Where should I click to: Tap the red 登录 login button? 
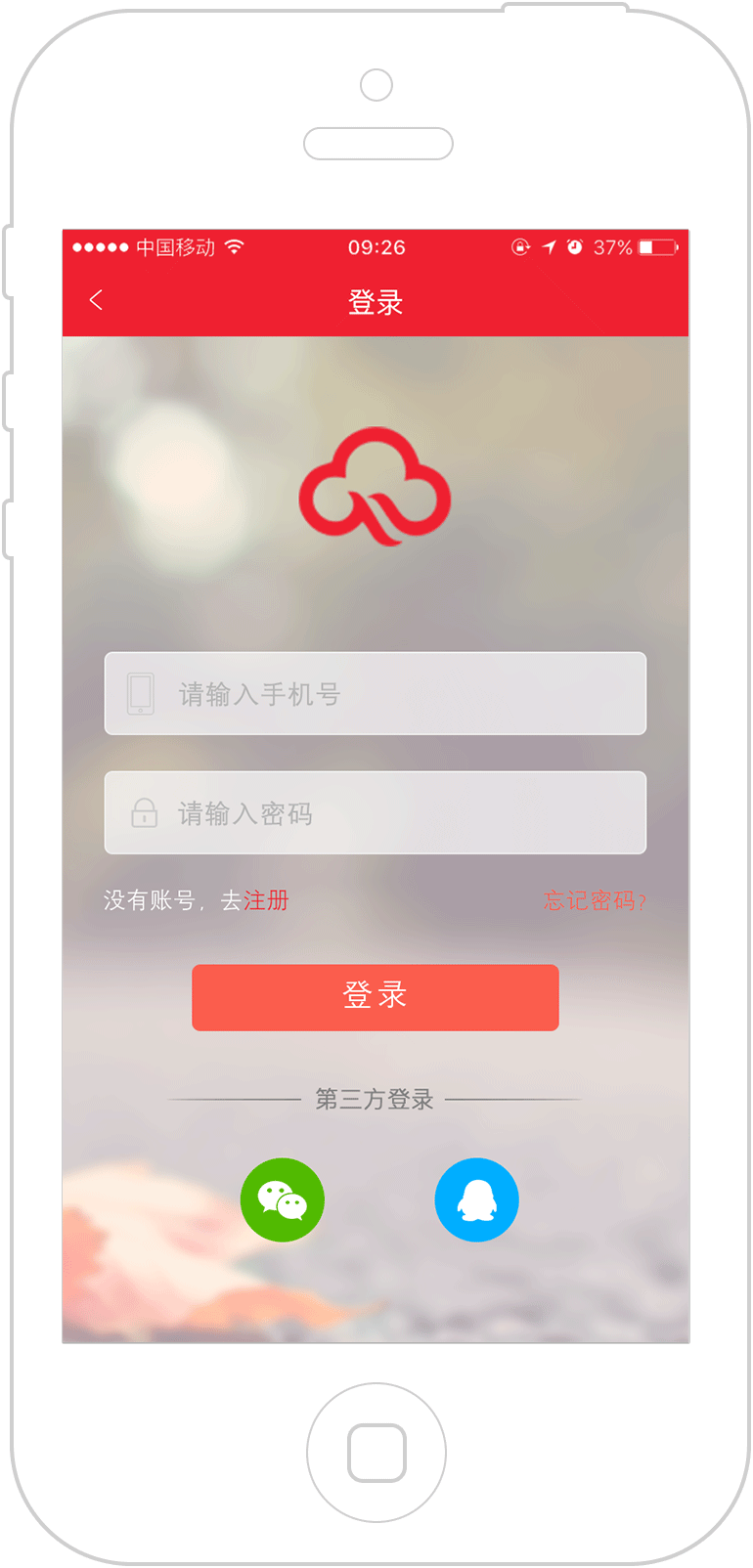[376, 997]
